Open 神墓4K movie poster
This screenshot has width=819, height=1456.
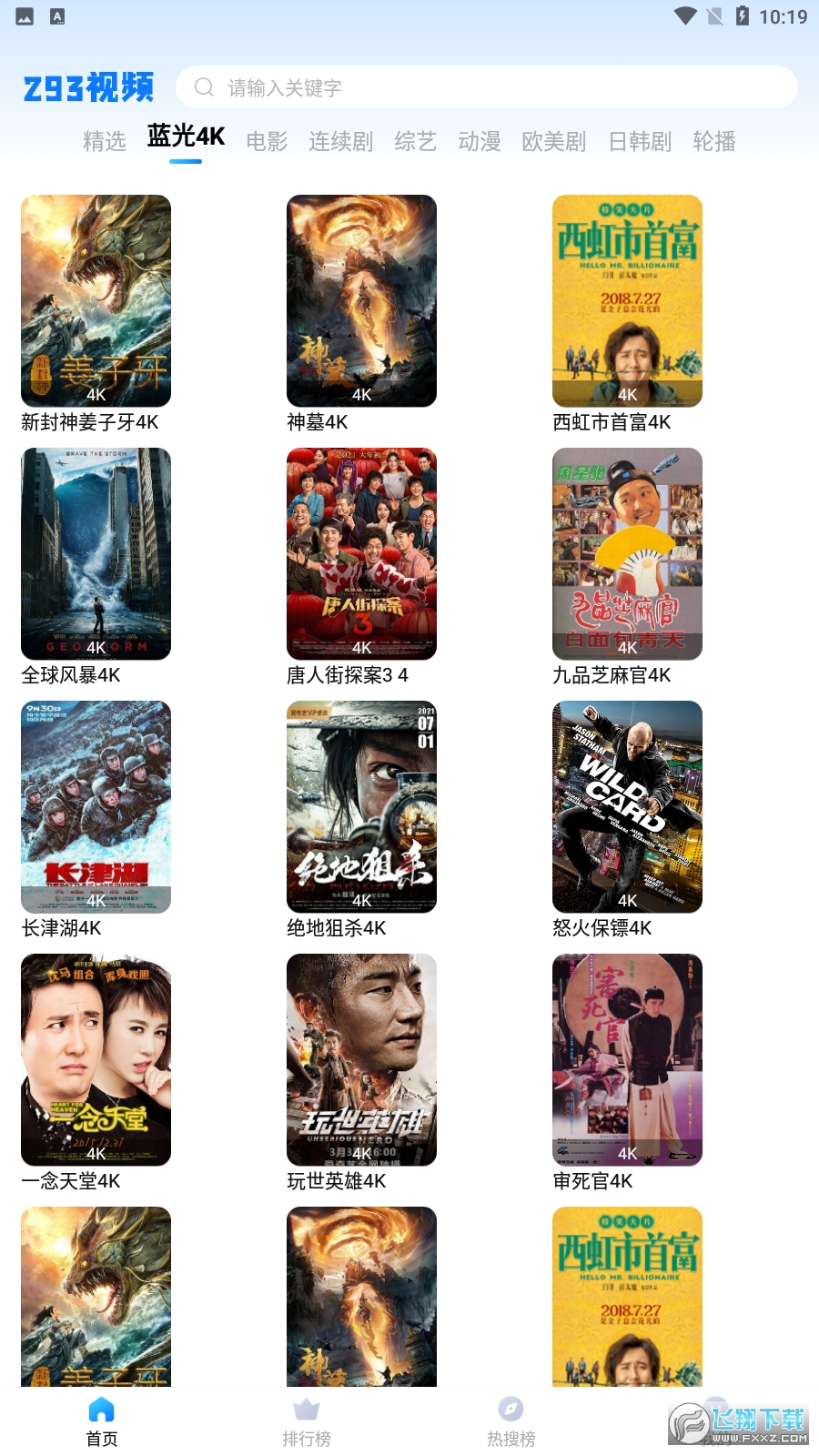[361, 300]
